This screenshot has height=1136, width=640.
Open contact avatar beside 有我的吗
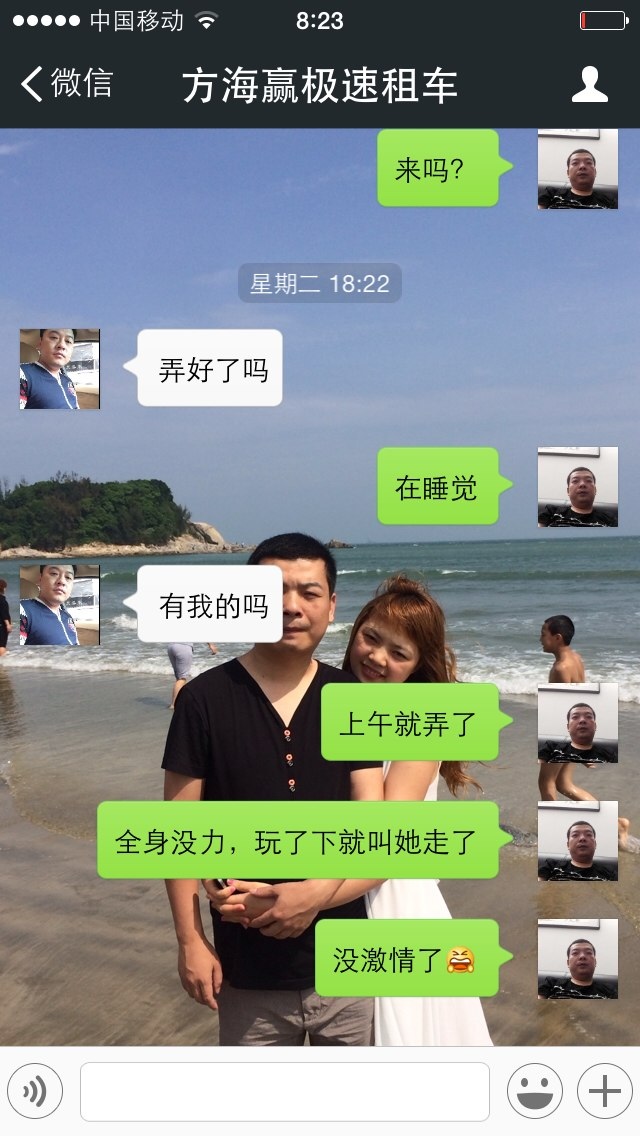(60, 605)
